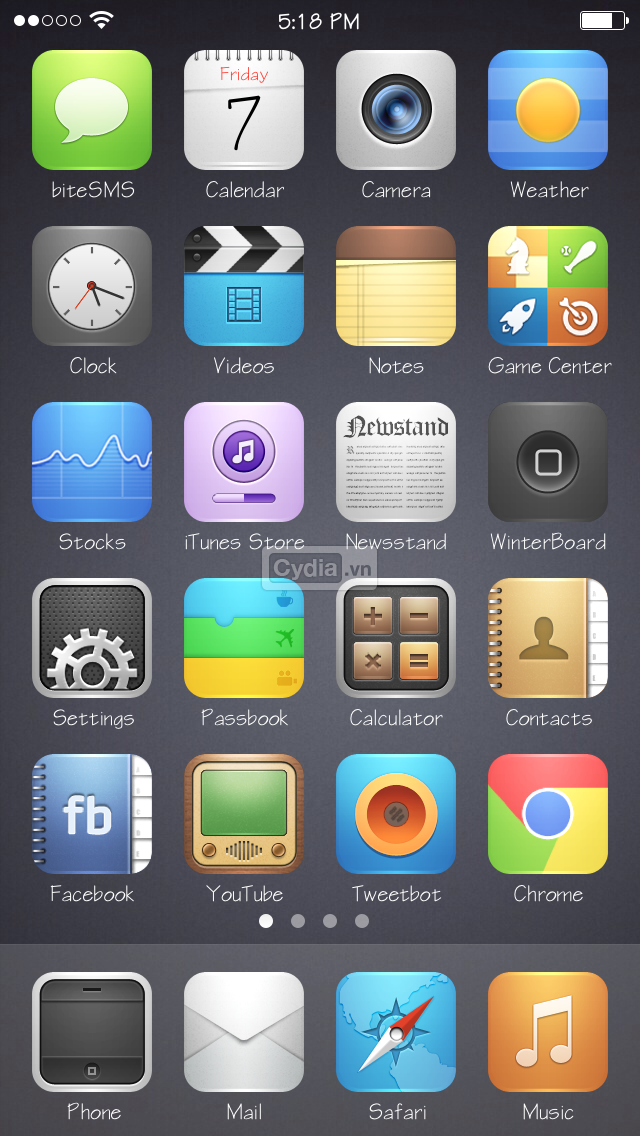The height and width of the screenshot is (1136, 640).
Task: Open Safari from the dock
Action: pyautogui.click(x=396, y=1032)
